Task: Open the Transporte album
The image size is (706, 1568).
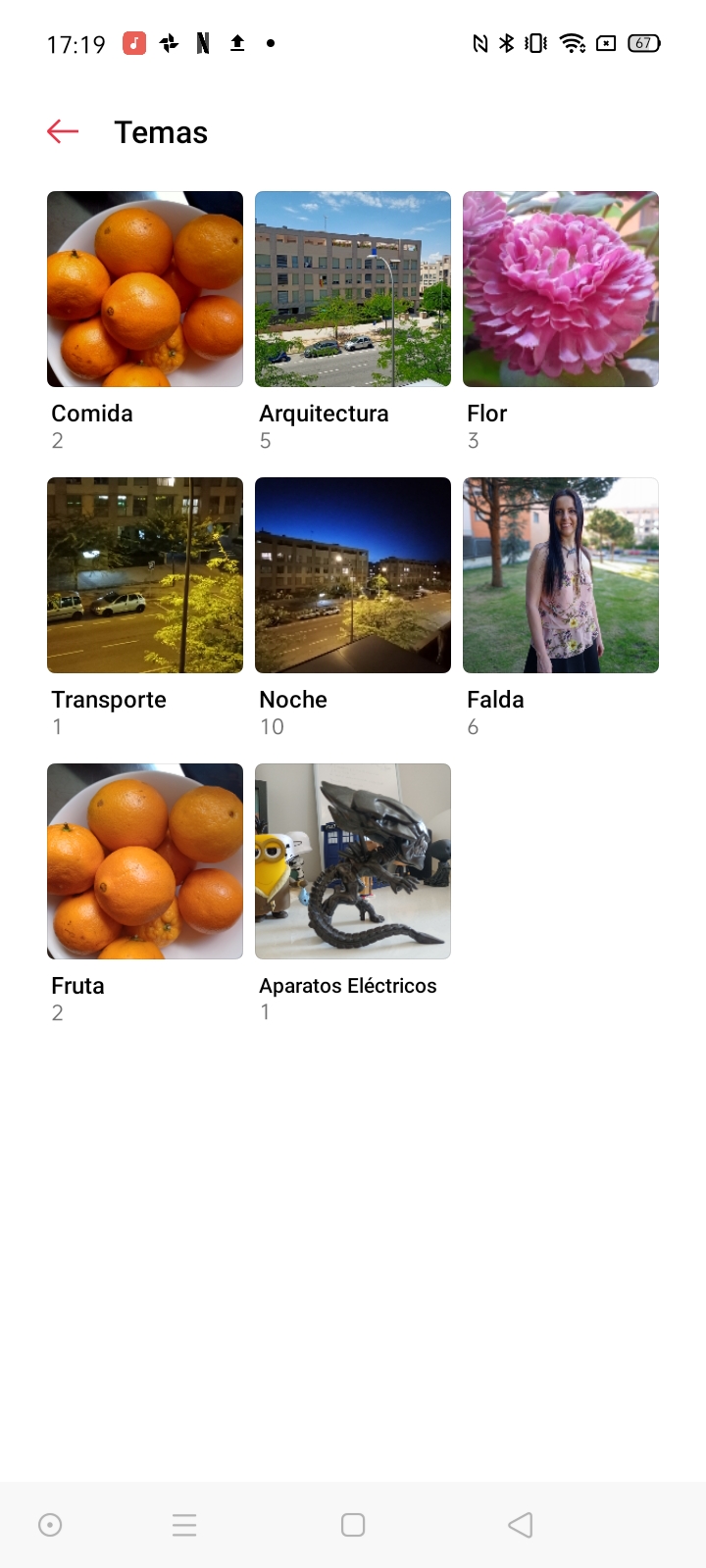Action: (145, 575)
